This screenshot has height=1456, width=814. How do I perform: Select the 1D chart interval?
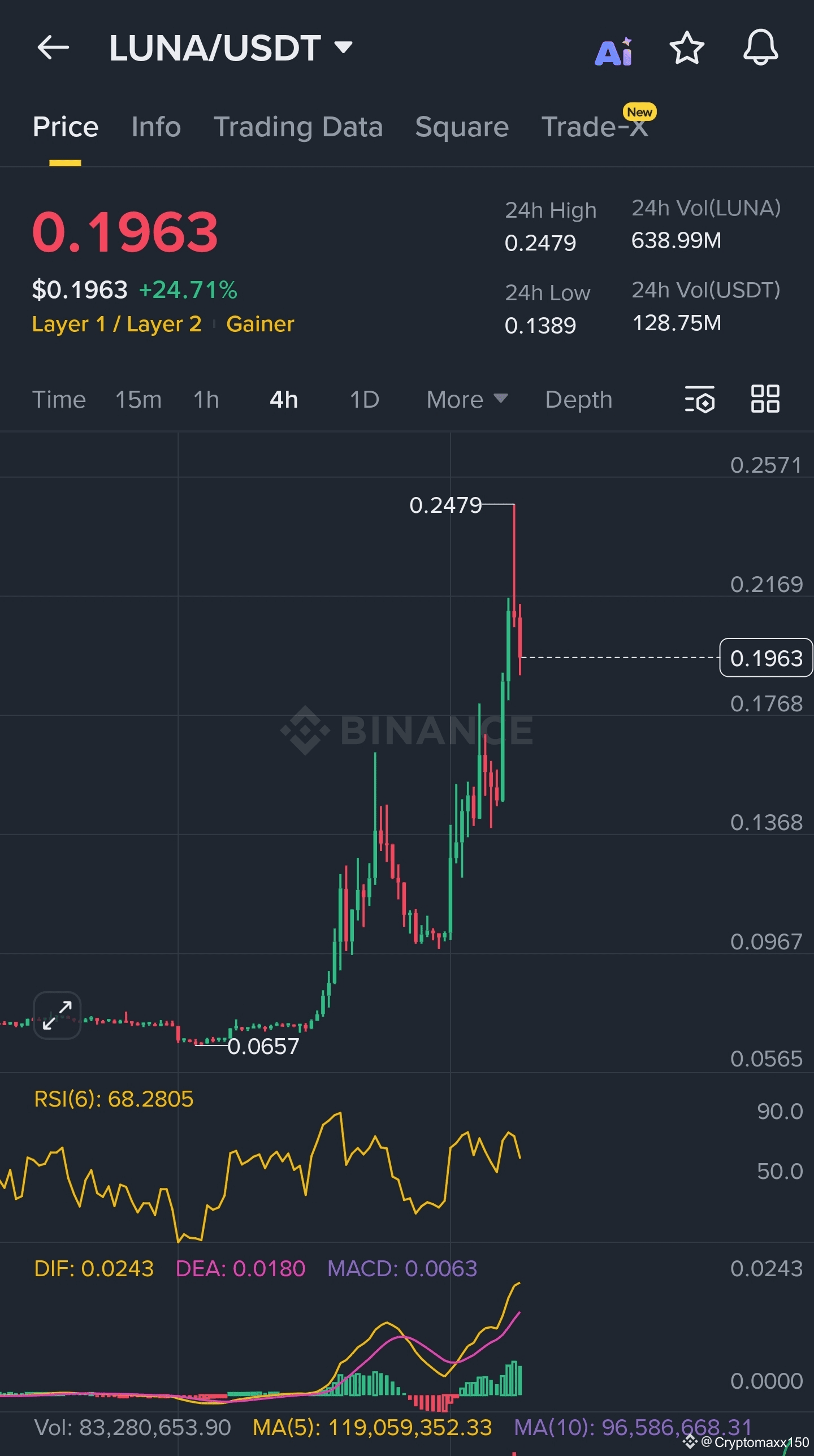tap(365, 400)
